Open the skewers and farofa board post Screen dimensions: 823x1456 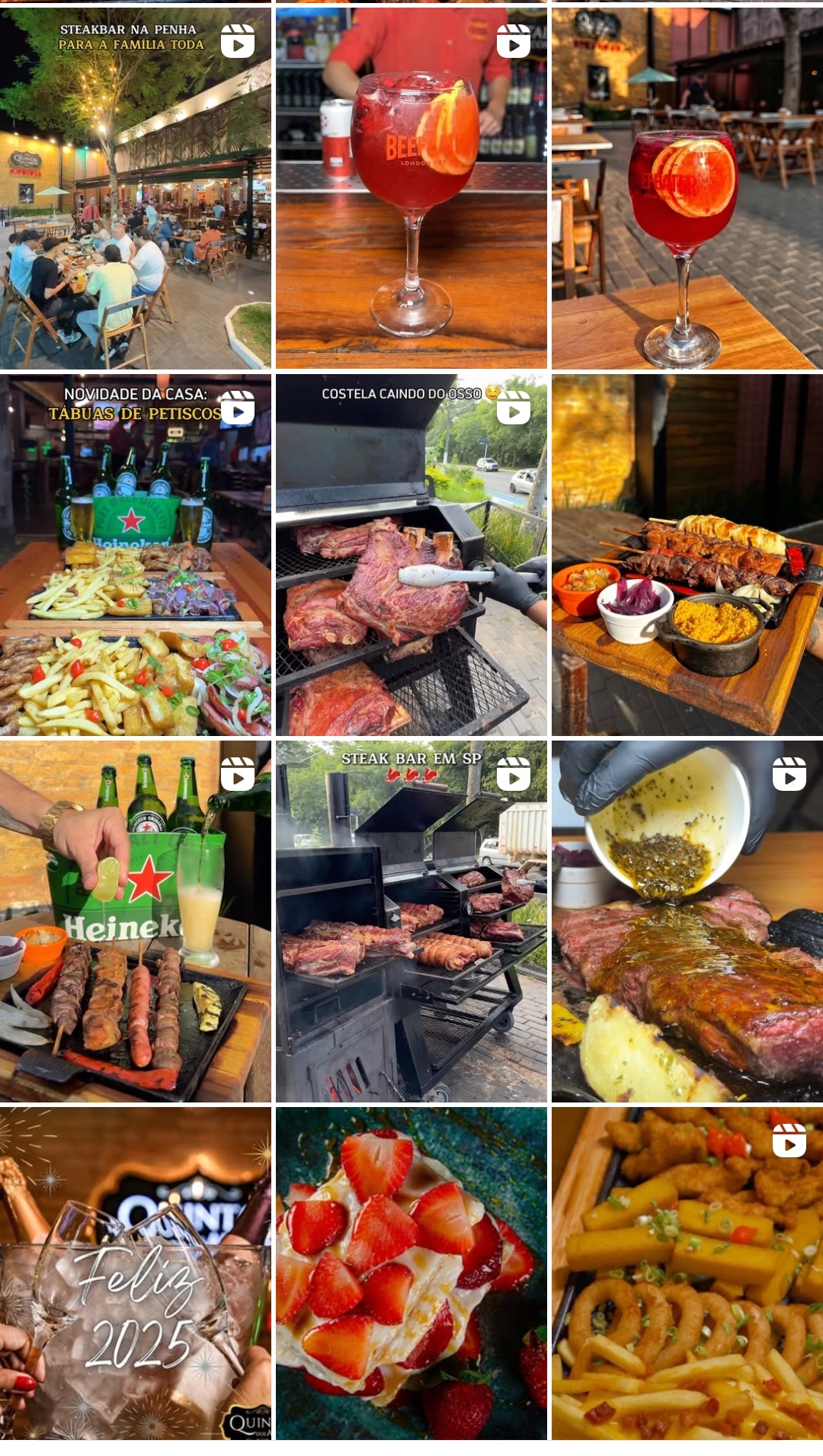click(687, 555)
